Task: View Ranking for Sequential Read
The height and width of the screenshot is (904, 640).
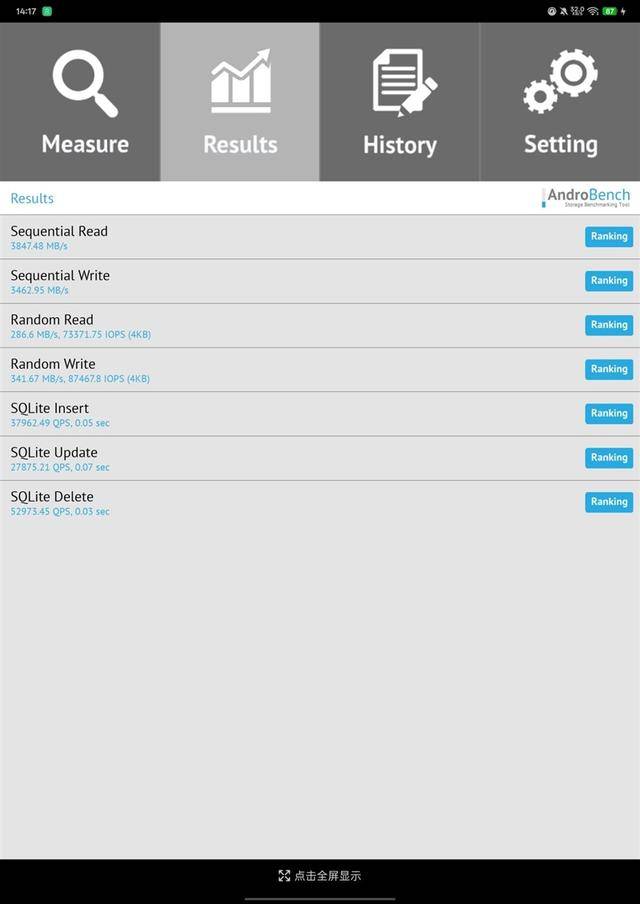Action: 608,237
